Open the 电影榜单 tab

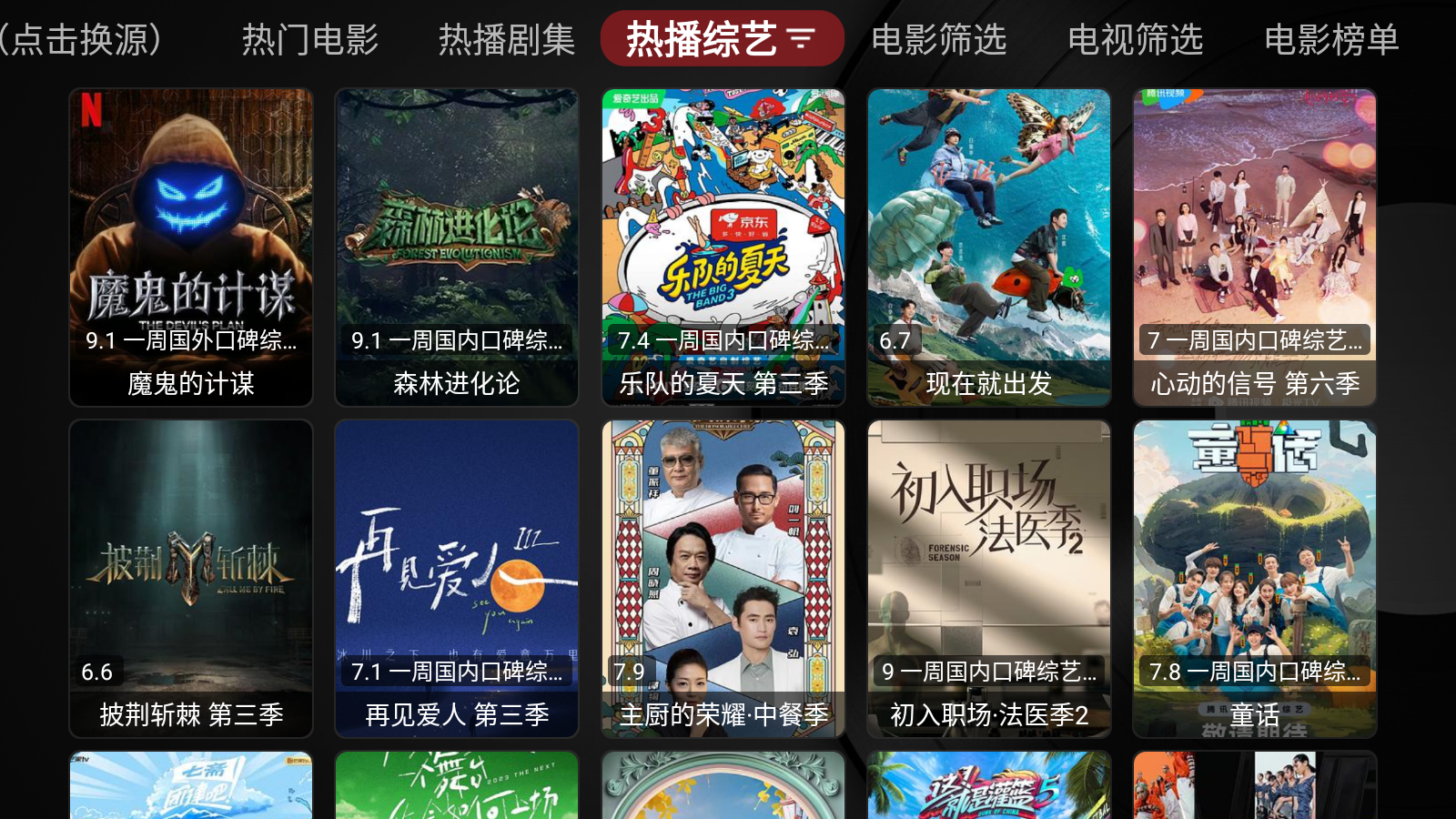click(x=1331, y=39)
